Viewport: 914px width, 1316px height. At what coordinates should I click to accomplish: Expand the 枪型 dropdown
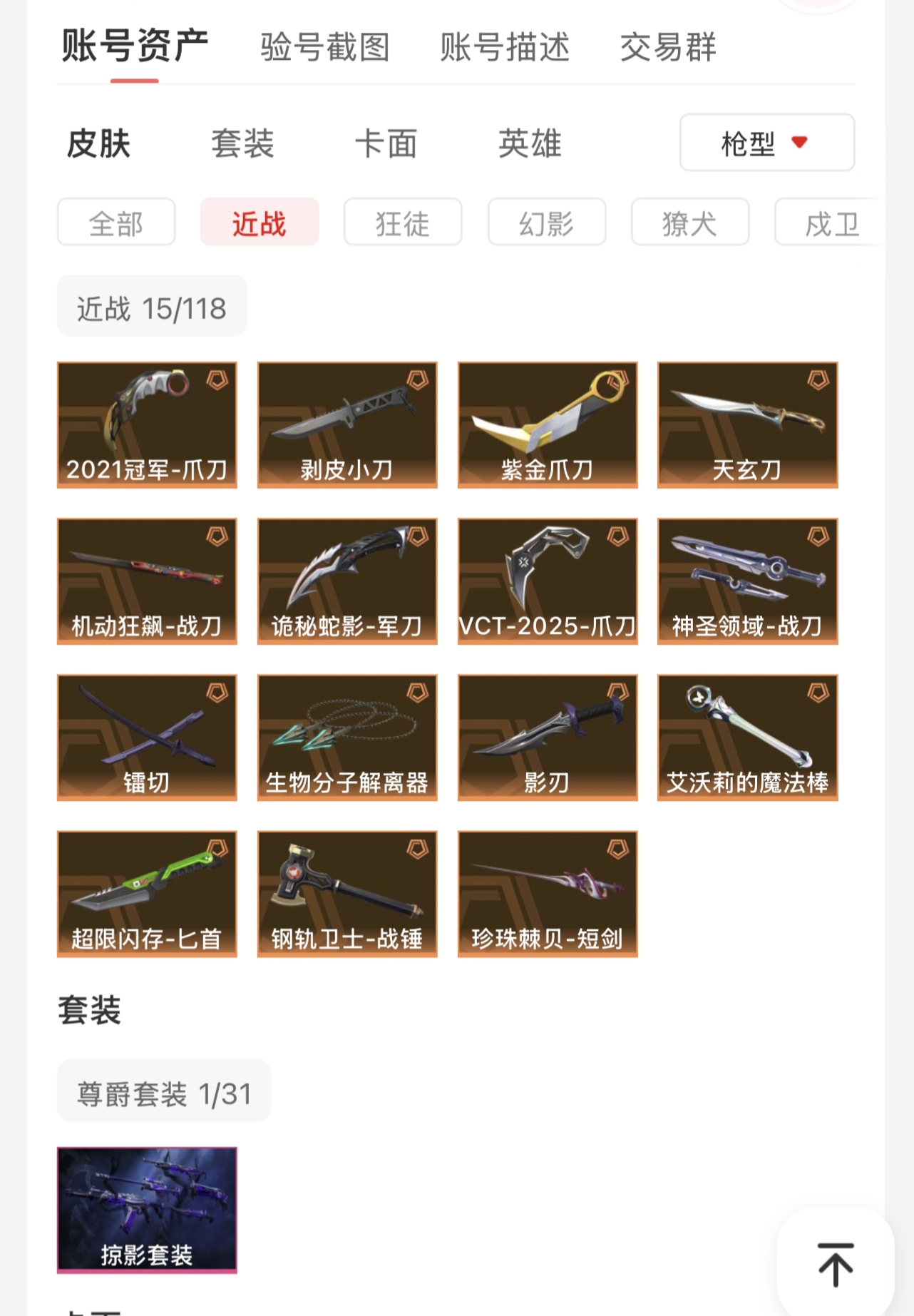[766, 143]
